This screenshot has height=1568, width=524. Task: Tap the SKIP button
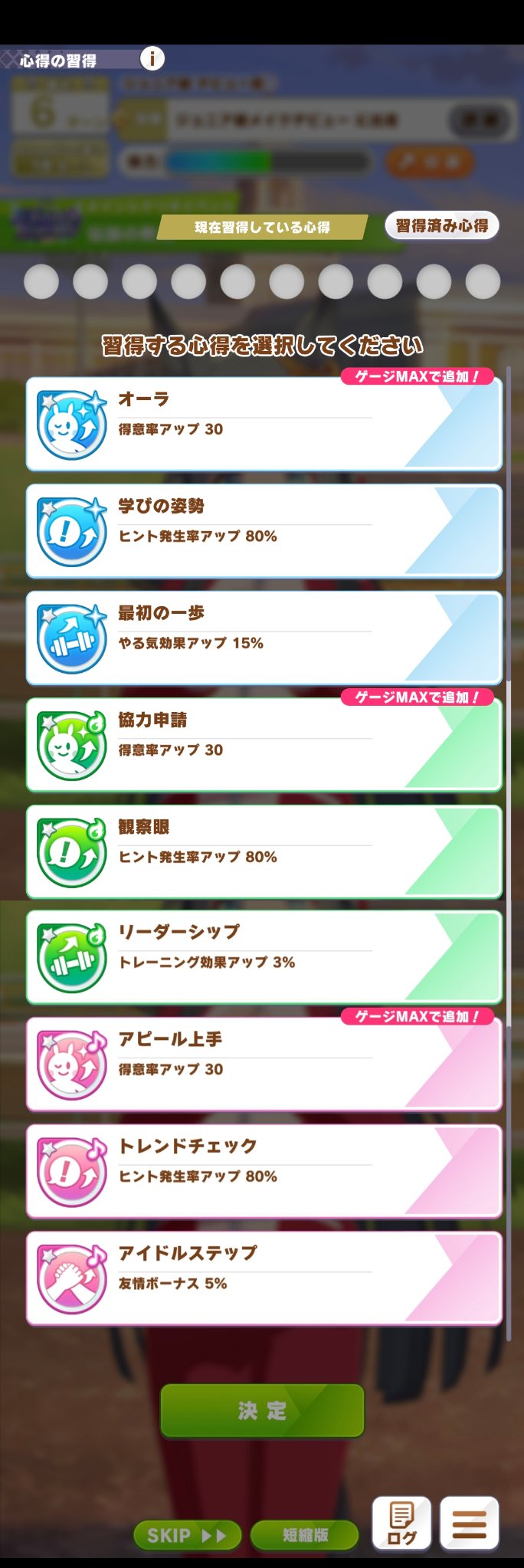point(187,1535)
